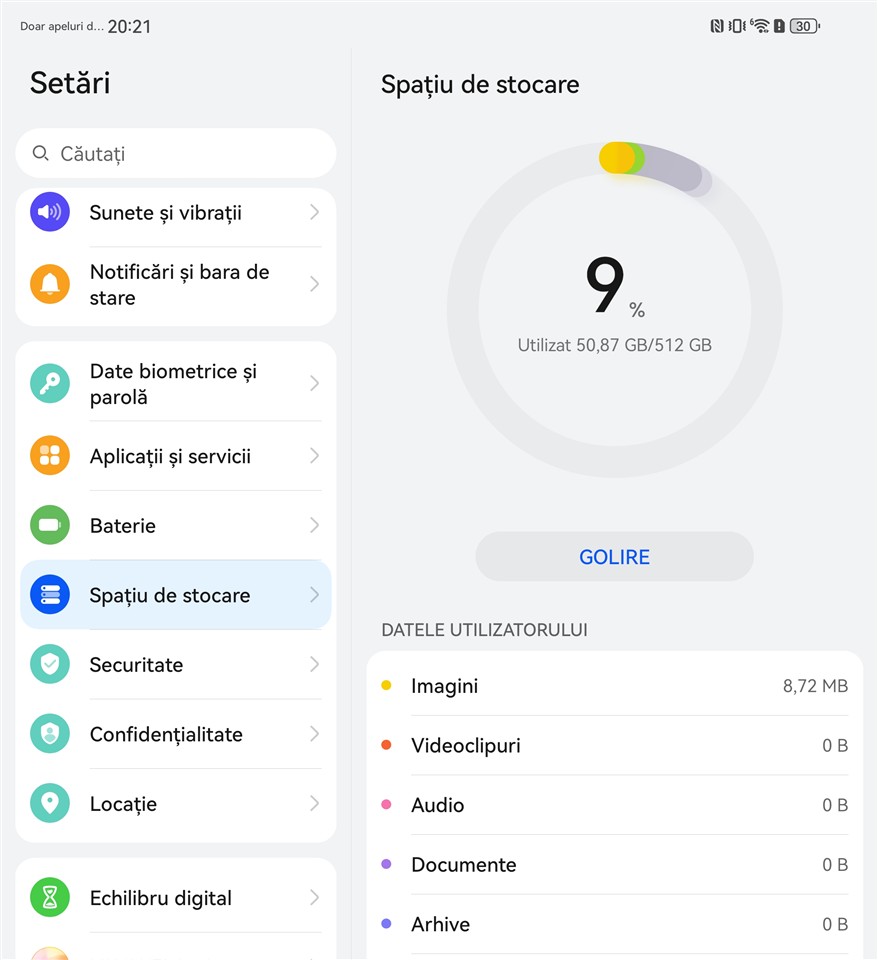Open Echilibru digital settings
The height and width of the screenshot is (960, 878).
pyautogui.click(x=176, y=898)
